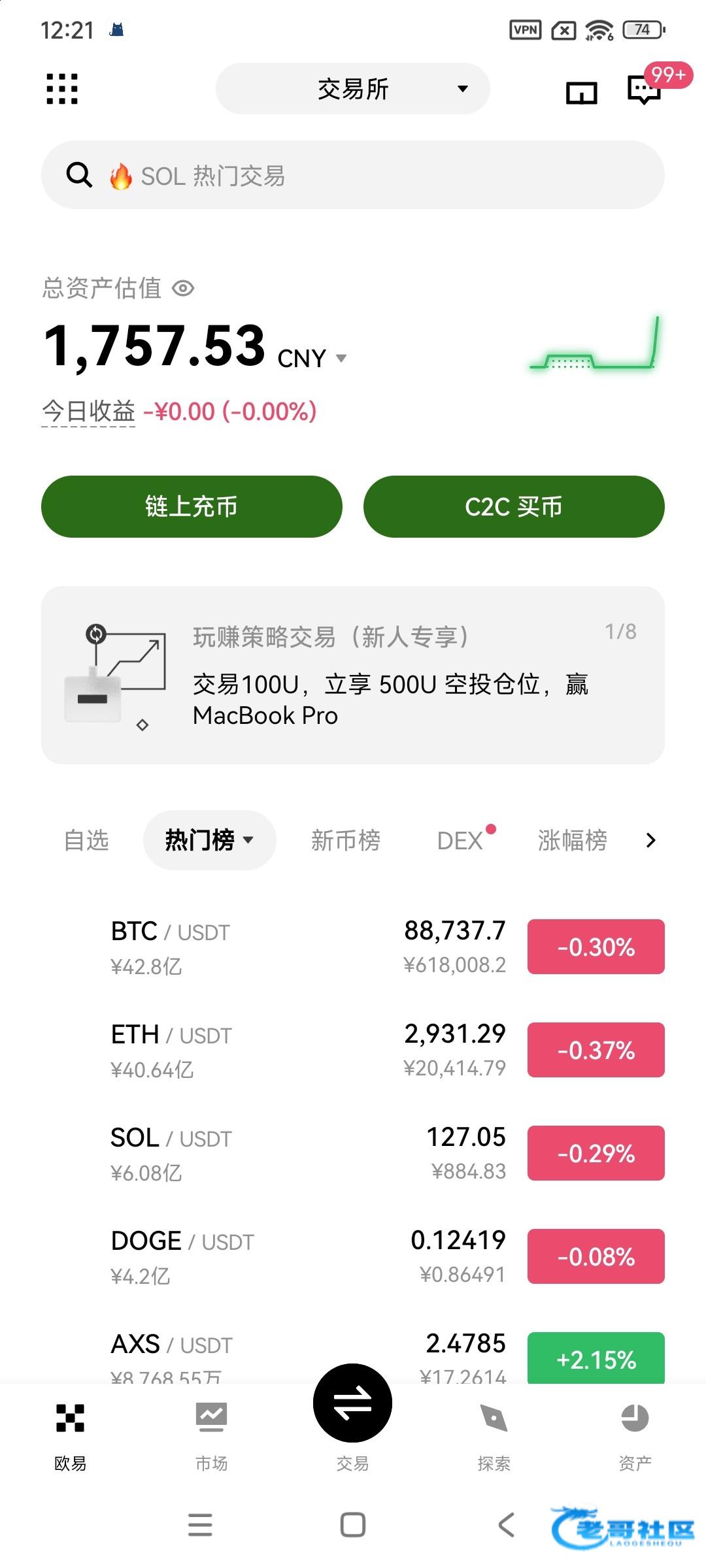Open the DOGE / USDT market row
706x1568 pixels.
(x=307, y=1256)
